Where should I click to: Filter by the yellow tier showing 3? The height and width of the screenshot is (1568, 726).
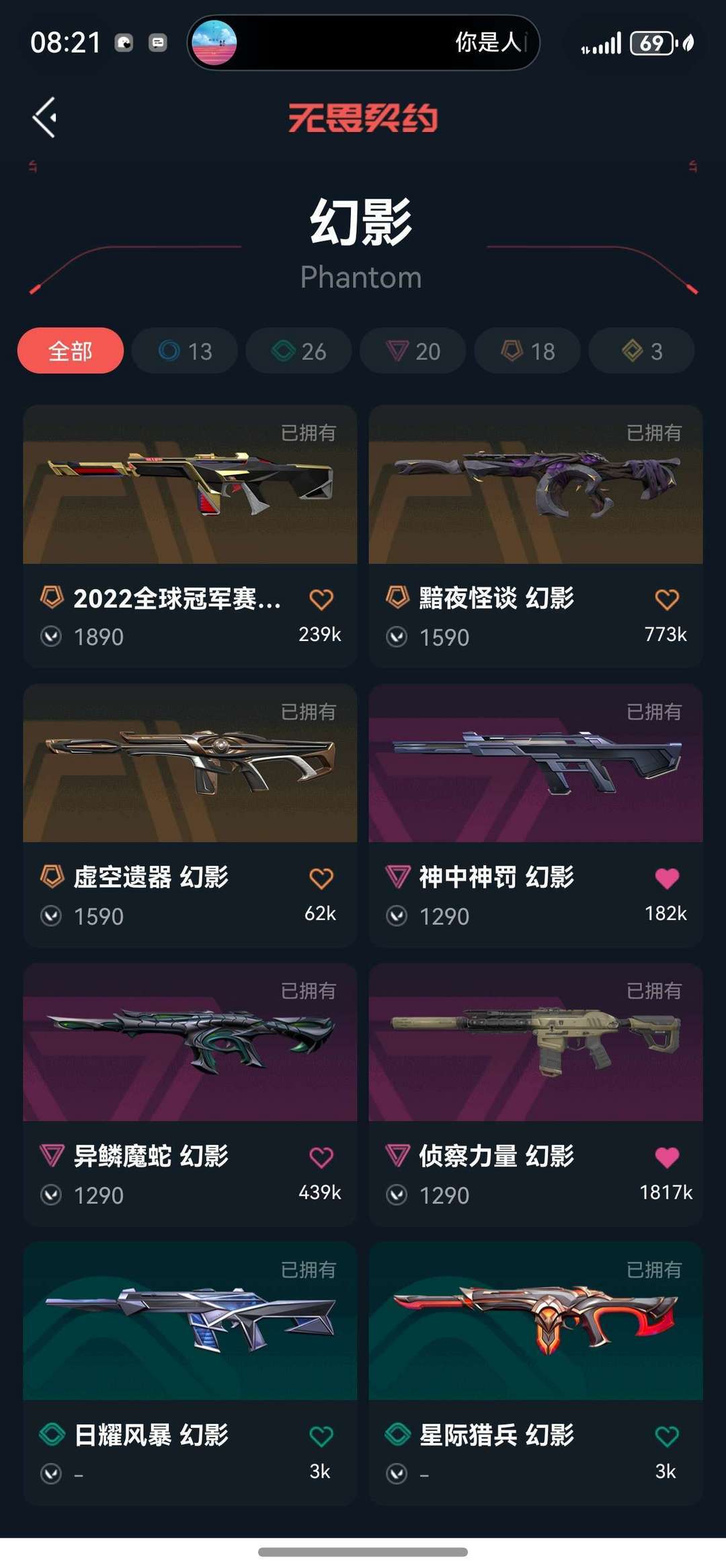(641, 350)
